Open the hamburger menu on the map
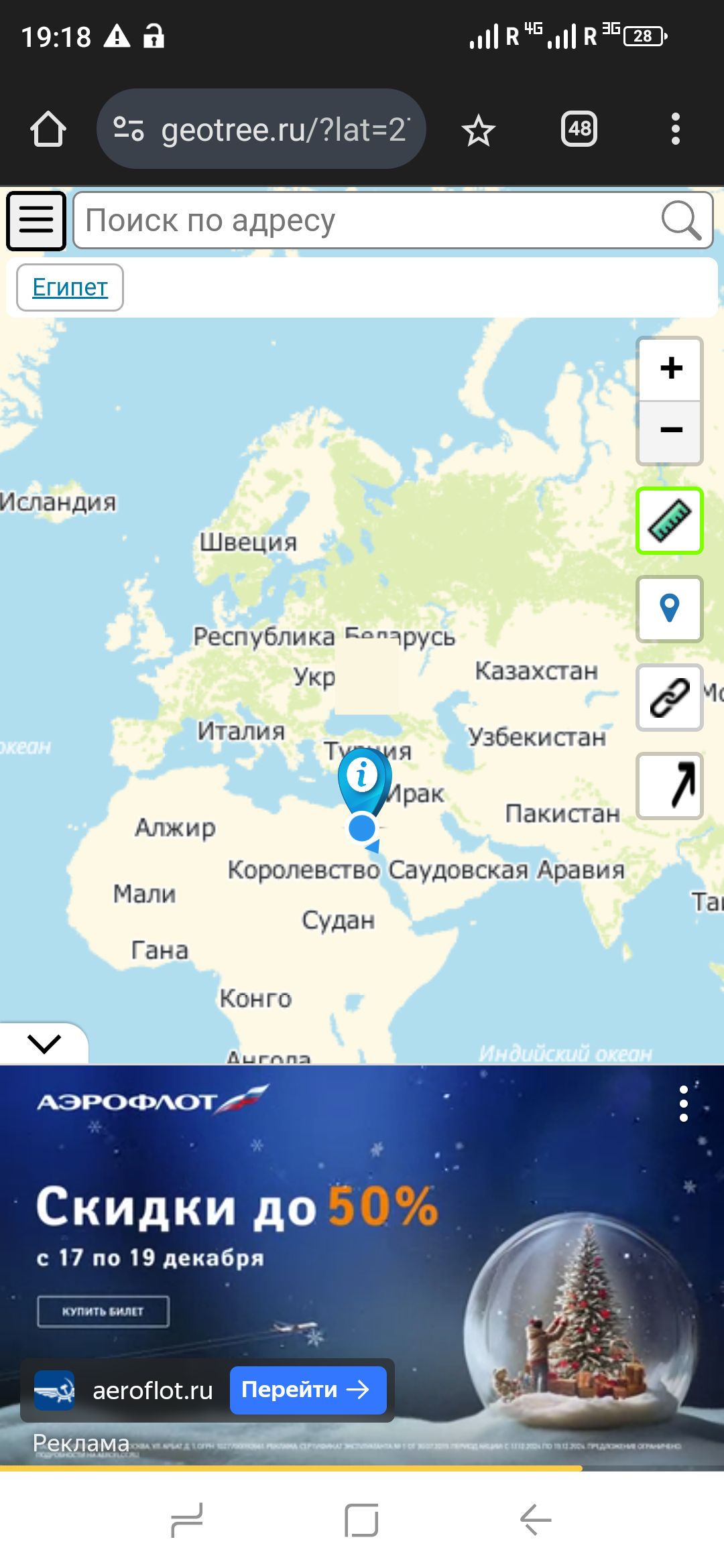 tap(36, 220)
